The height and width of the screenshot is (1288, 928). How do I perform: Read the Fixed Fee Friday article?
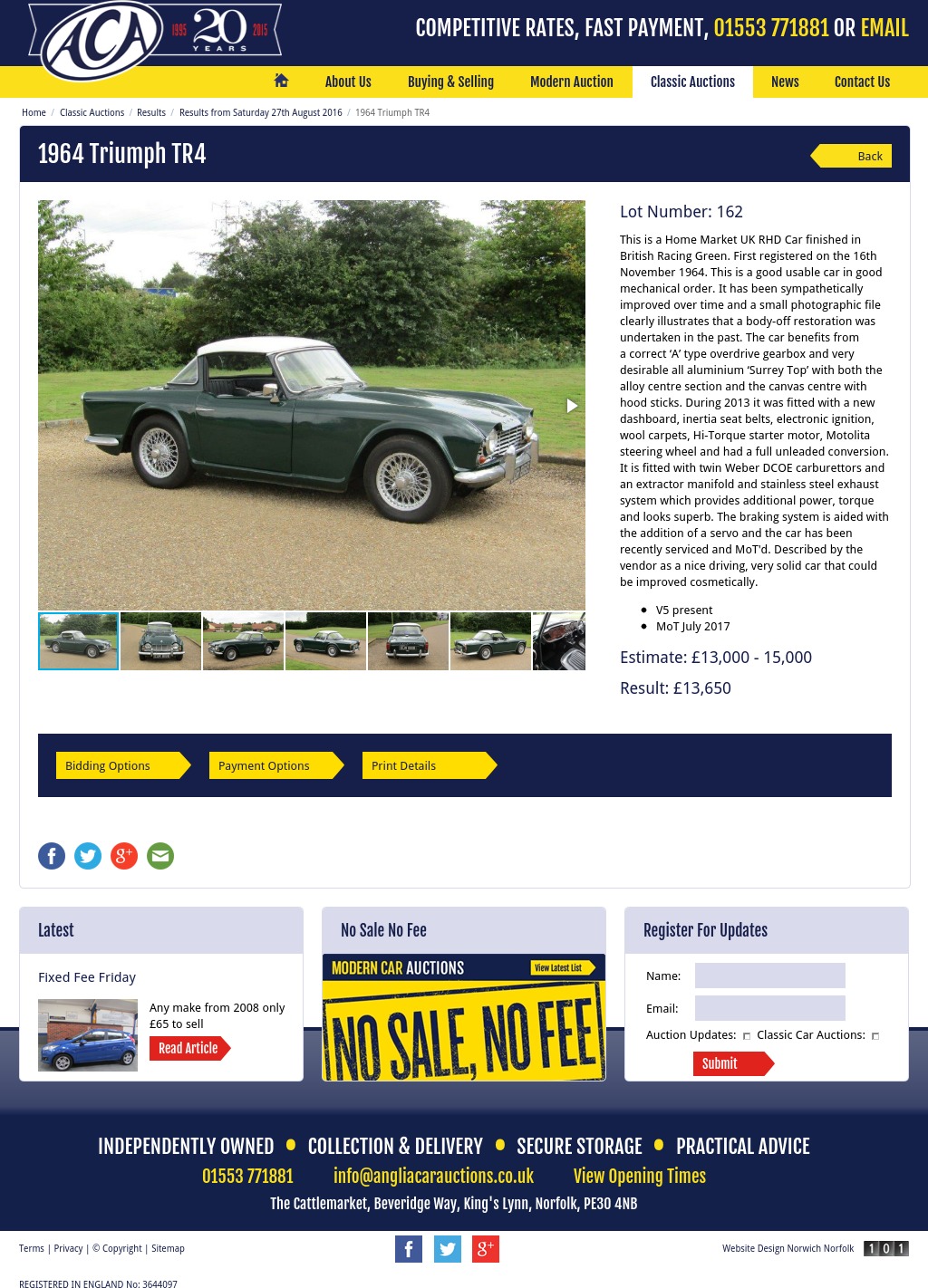tap(188, 1048)
